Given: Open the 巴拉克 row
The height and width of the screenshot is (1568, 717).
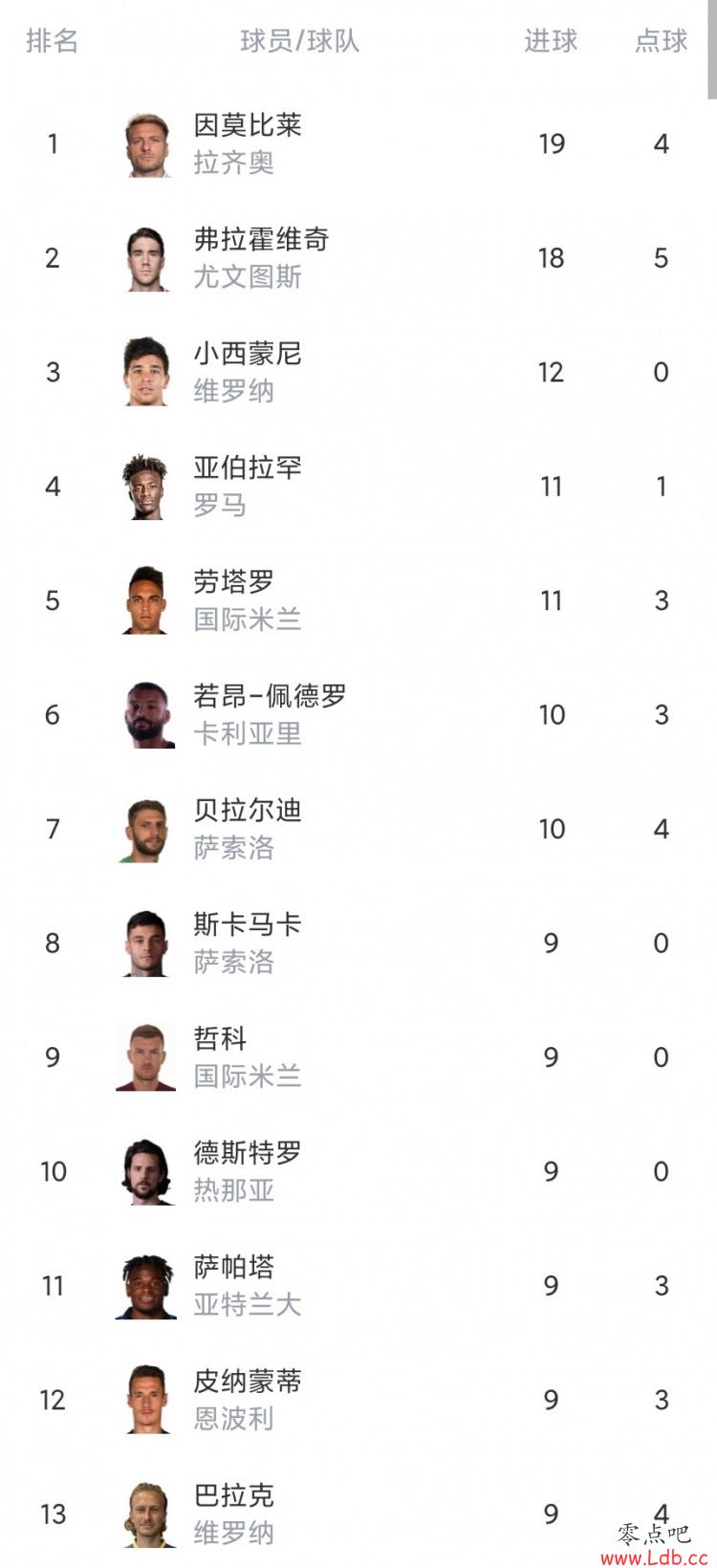Looking at the screenshot, I should pyautogui.click(x=358, y=1514).
